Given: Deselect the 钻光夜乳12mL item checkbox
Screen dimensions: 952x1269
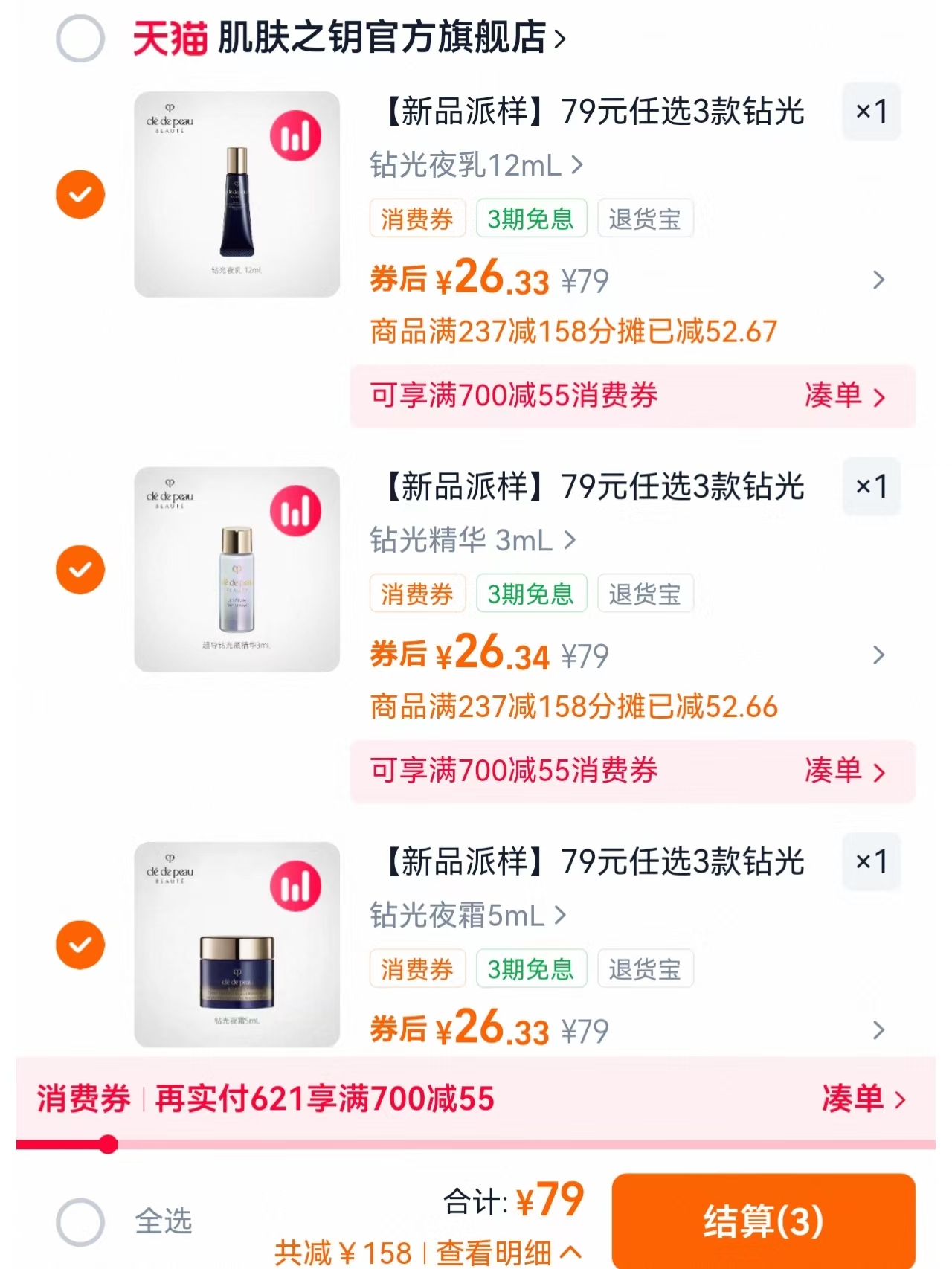Looking at the screenshot, I should click(79, 194).
